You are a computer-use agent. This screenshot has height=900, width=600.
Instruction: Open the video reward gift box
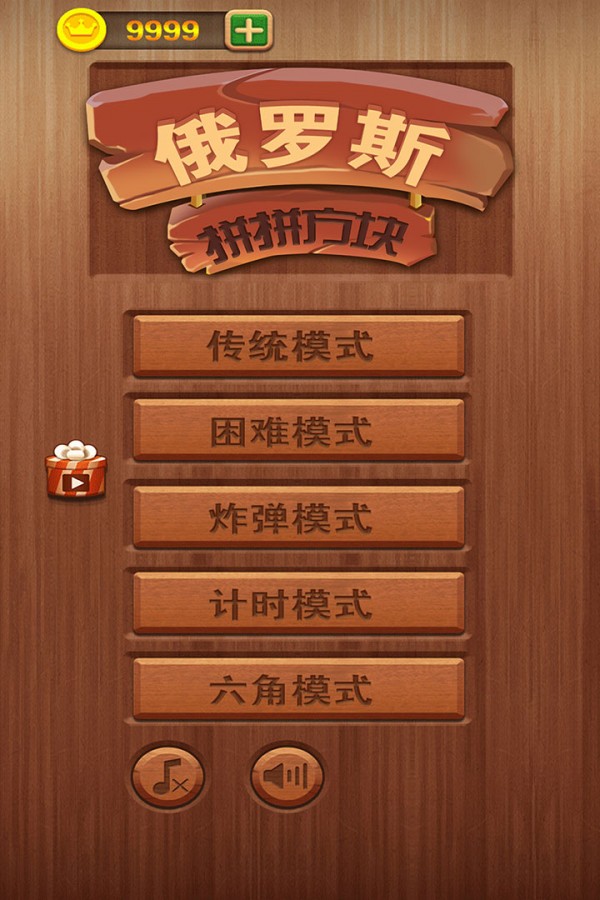click(x=75, y=472)
